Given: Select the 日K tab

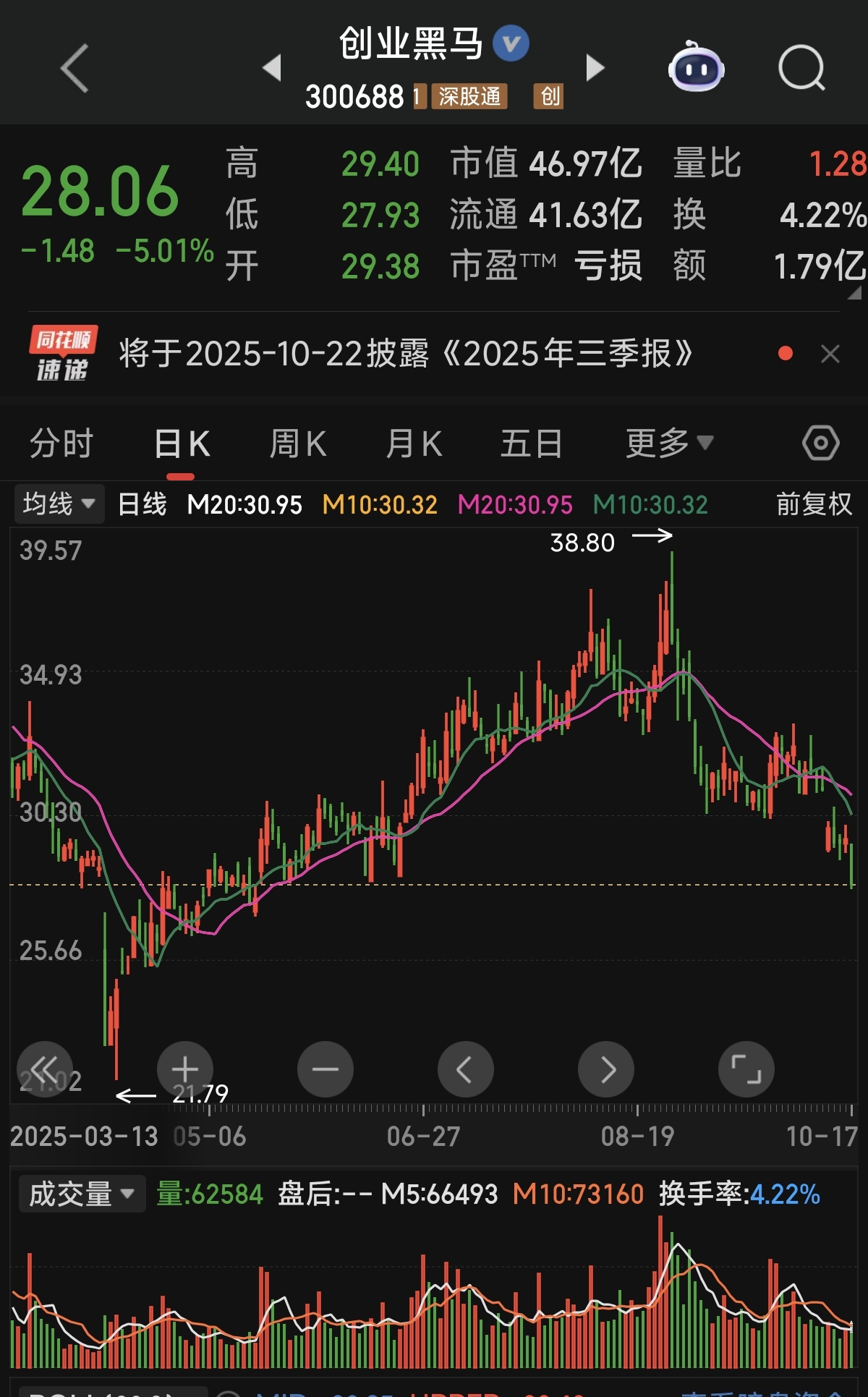Looking at the screenshot, I should (181, 443).
